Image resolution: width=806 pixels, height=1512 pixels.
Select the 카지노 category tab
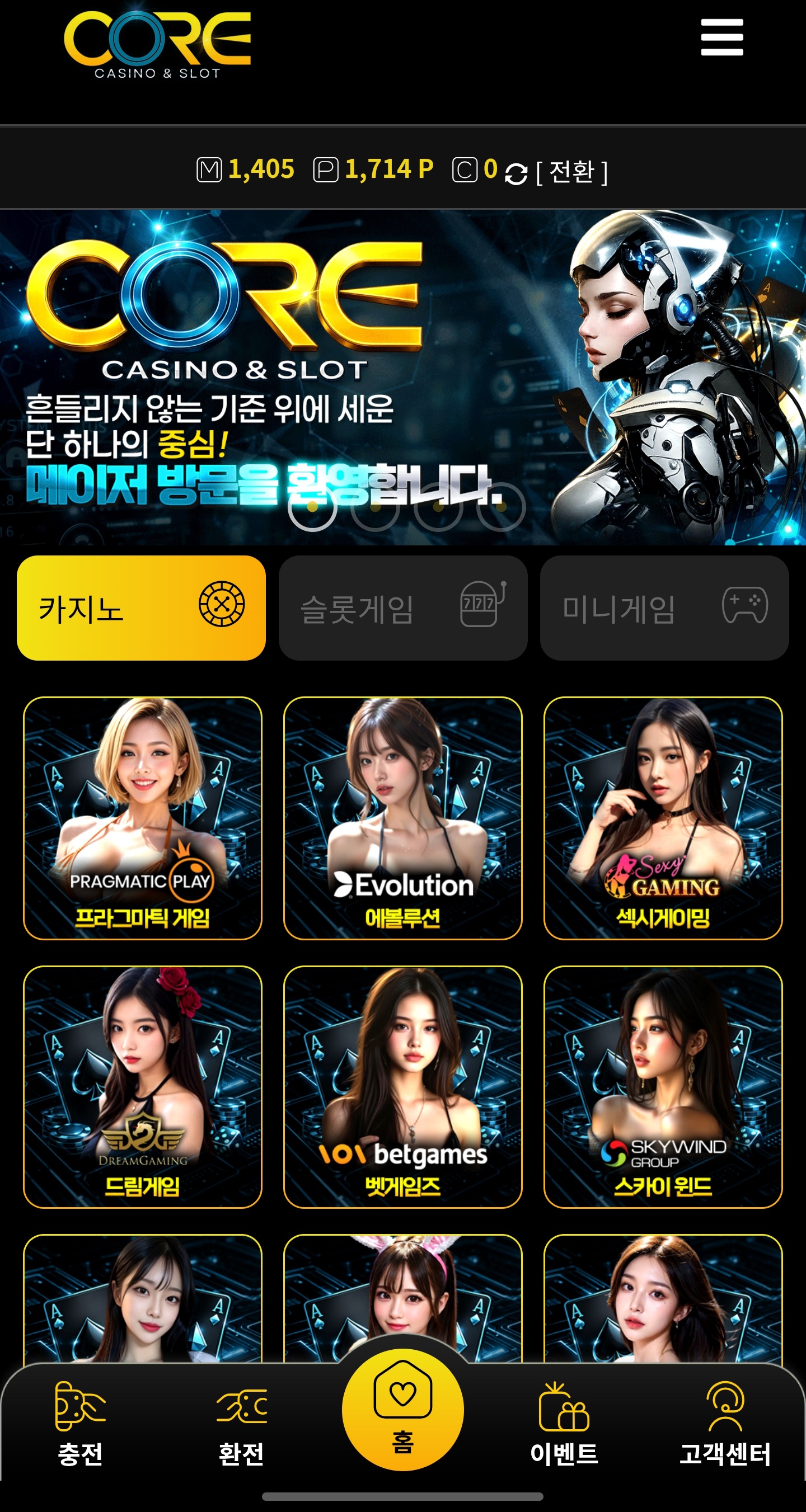(141, 608)
